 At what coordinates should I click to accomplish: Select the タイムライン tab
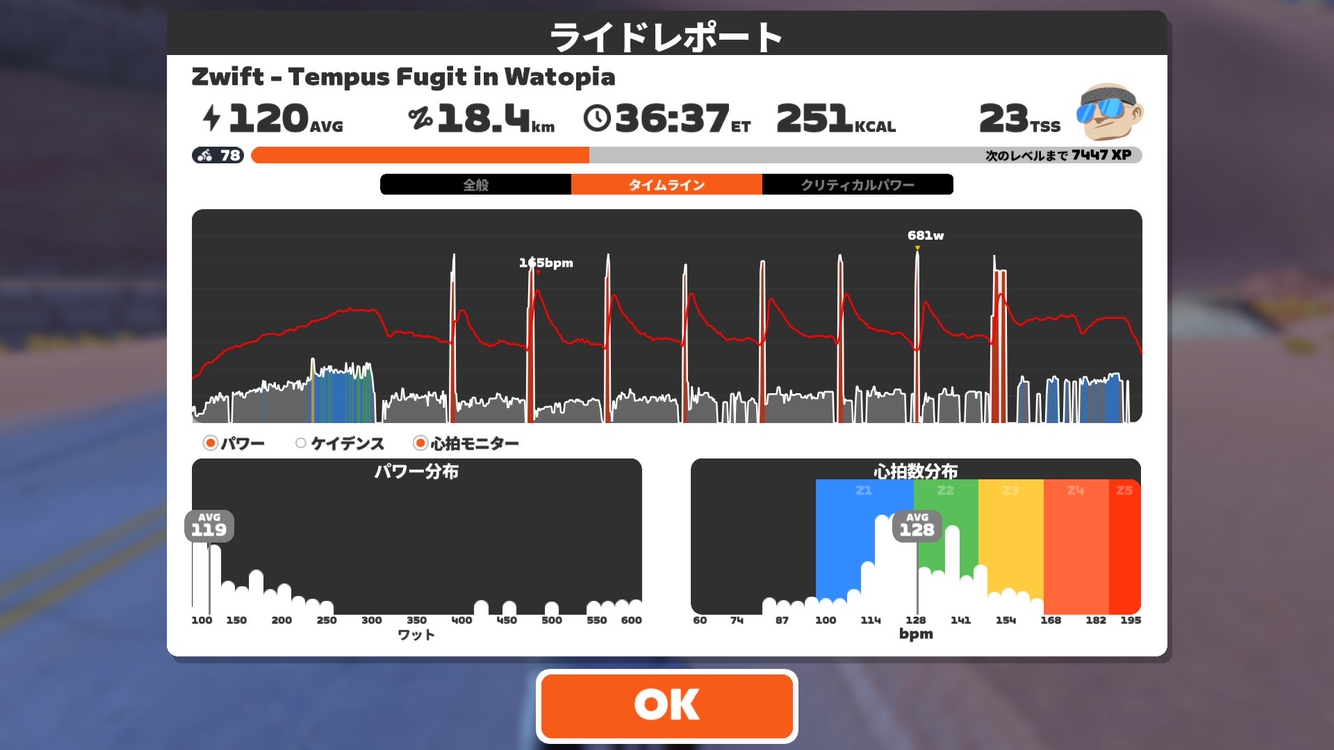pyautogui.click(x=666, y=185)
